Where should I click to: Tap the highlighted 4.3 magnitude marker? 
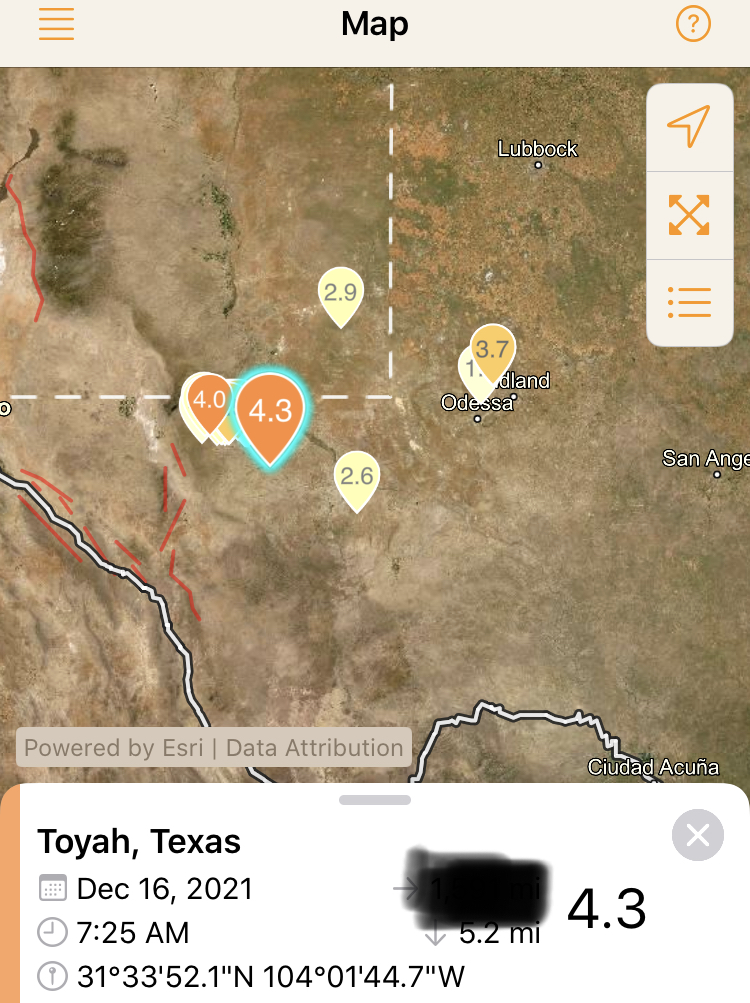270,411
